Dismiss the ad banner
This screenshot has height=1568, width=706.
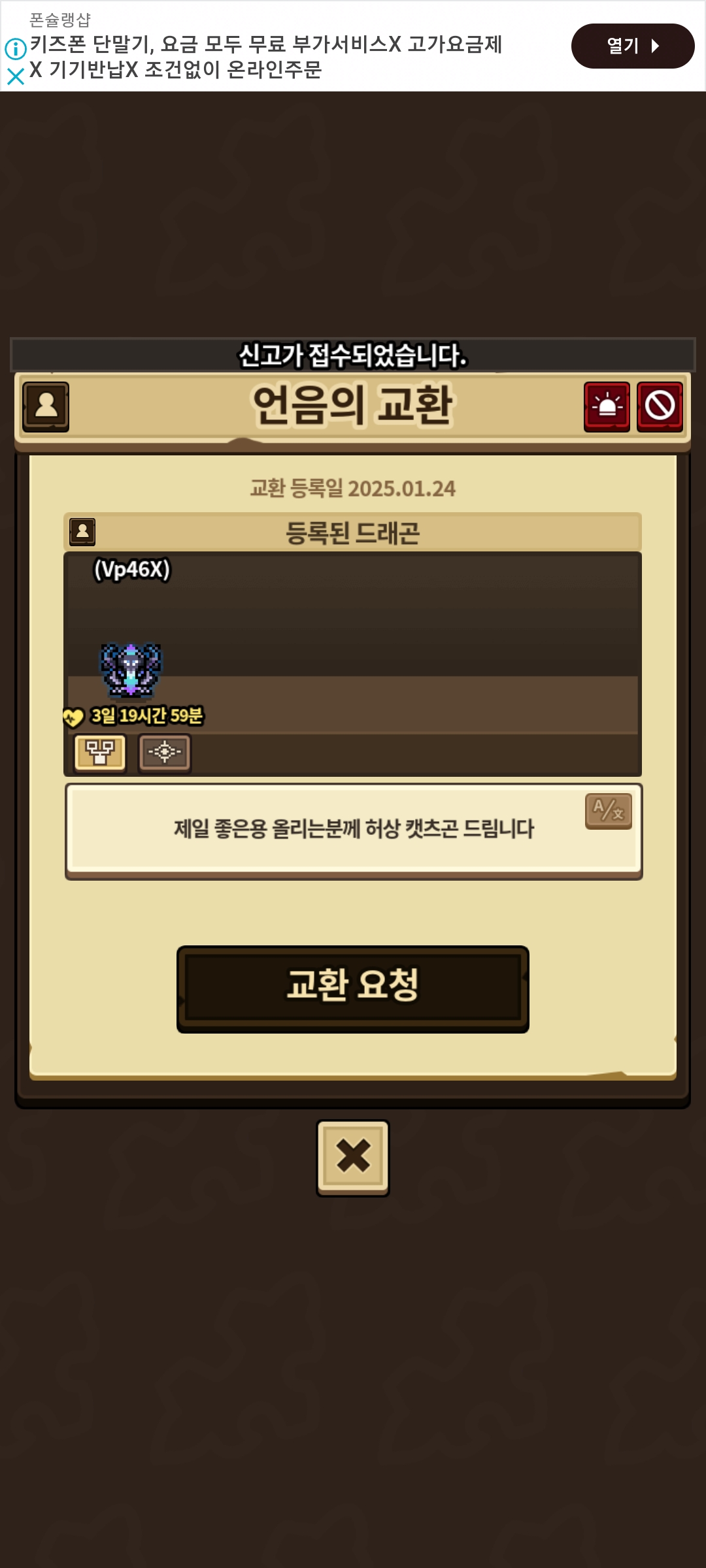point(15,77)
